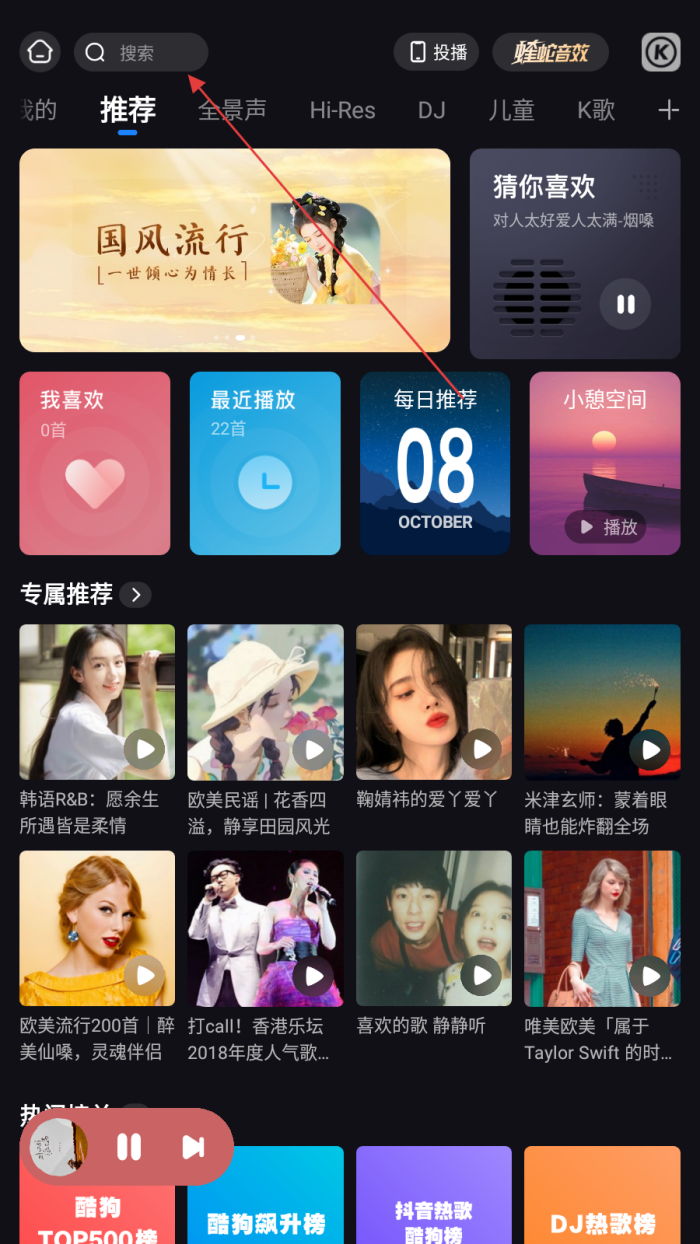The image size is (700, 1244).
Task: Switch to the Hi-Res tab
Action: point(342,110)
